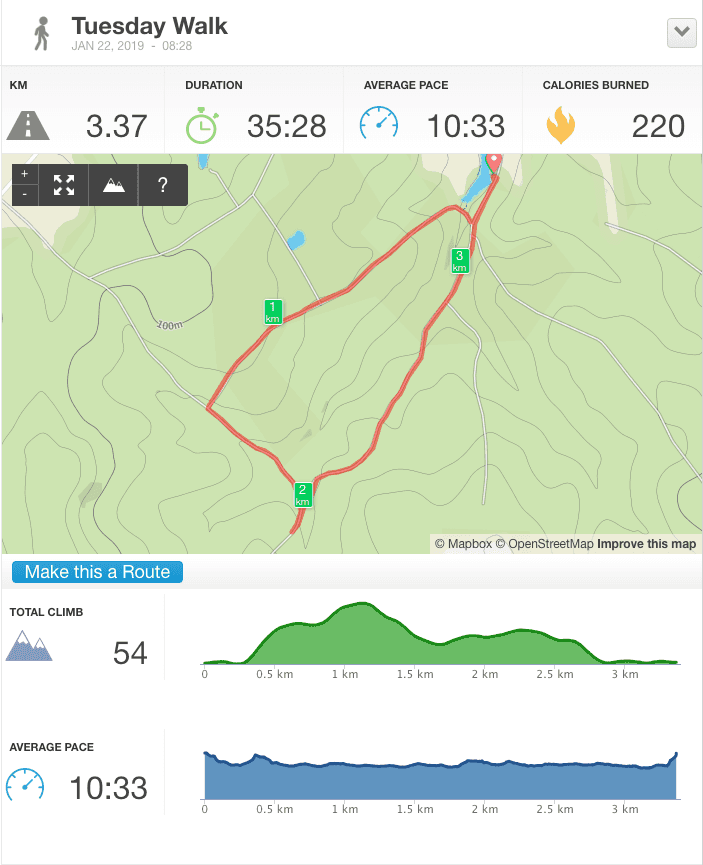Tap Make this a Route
Screen dimensions: 703x865
click(98, 572)
